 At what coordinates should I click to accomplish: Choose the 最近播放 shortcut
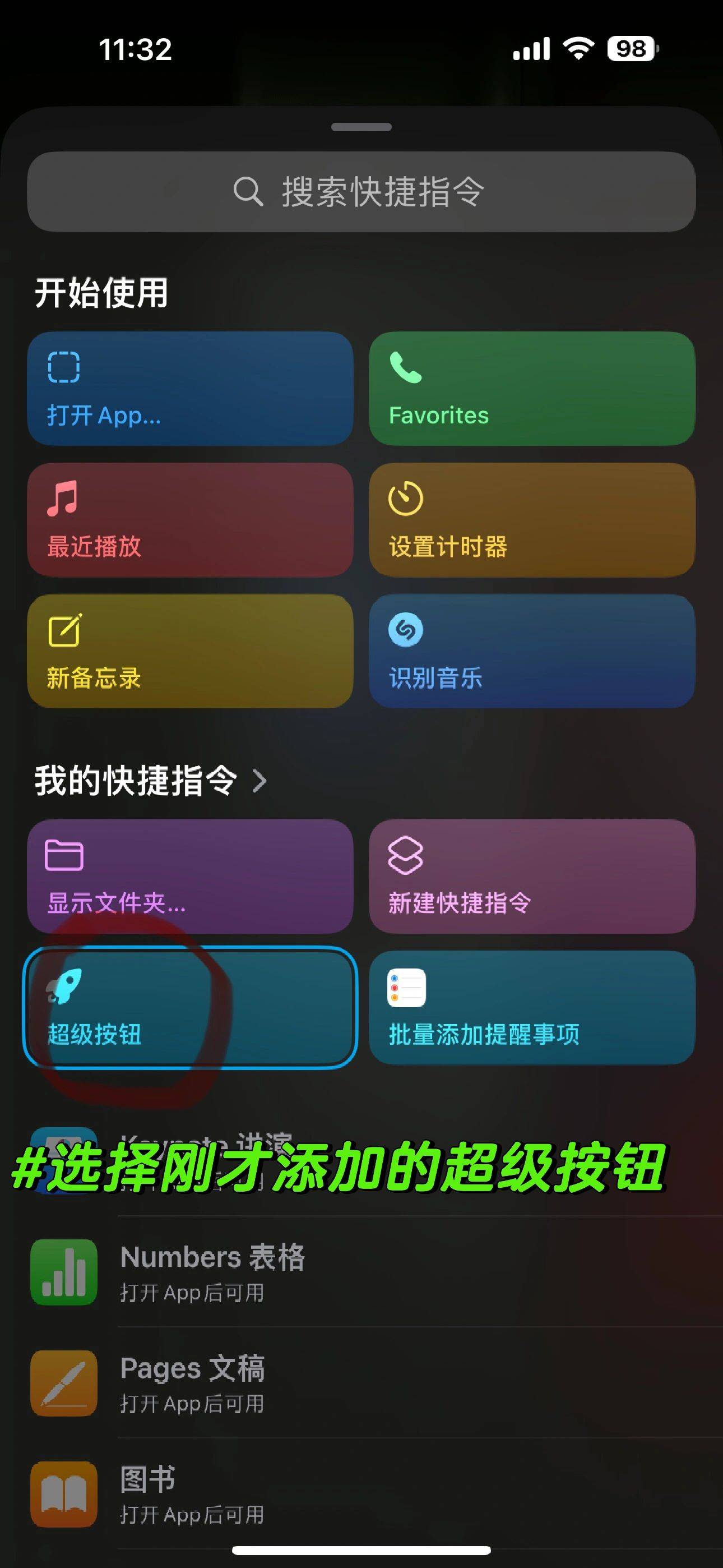pos(191,520)
